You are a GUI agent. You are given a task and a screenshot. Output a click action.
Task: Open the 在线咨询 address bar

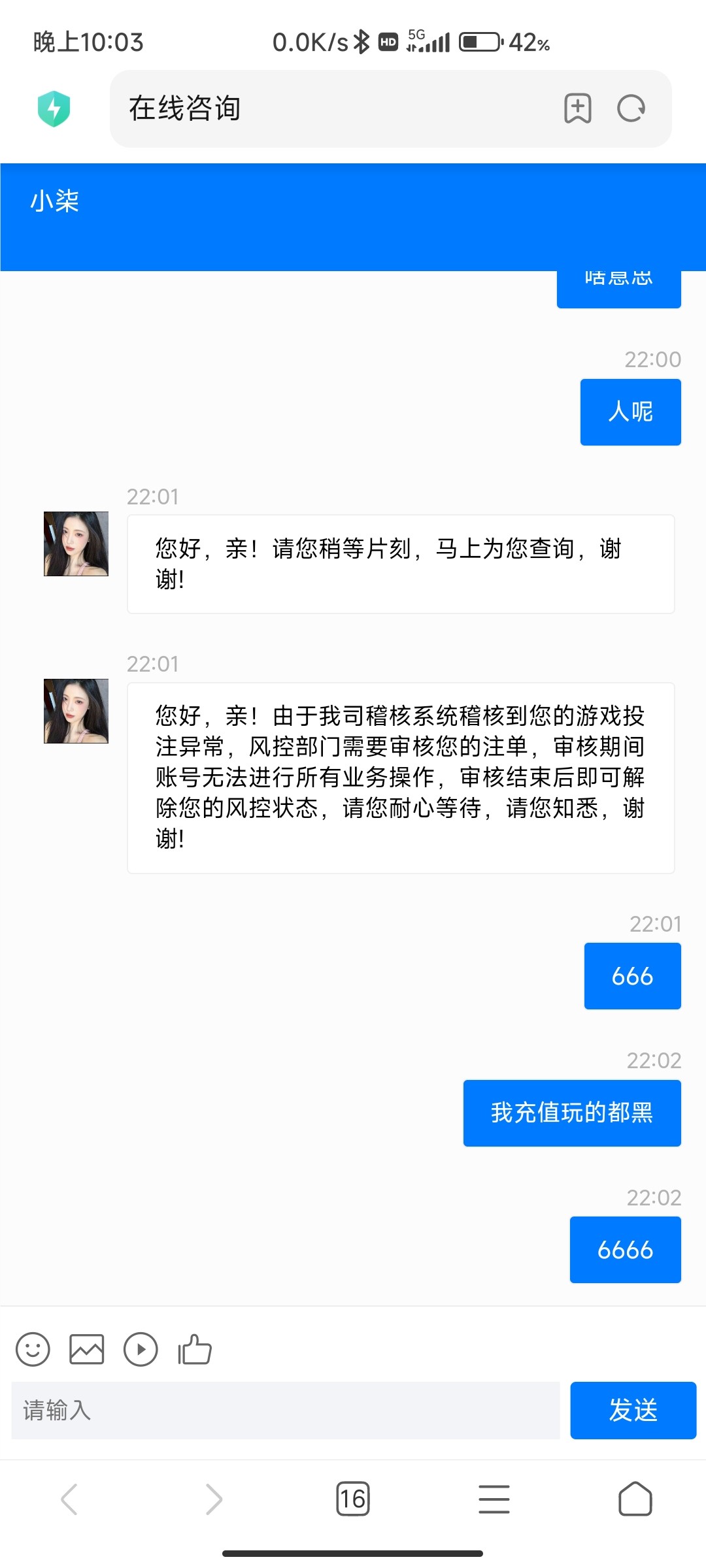tap(327, 108)
